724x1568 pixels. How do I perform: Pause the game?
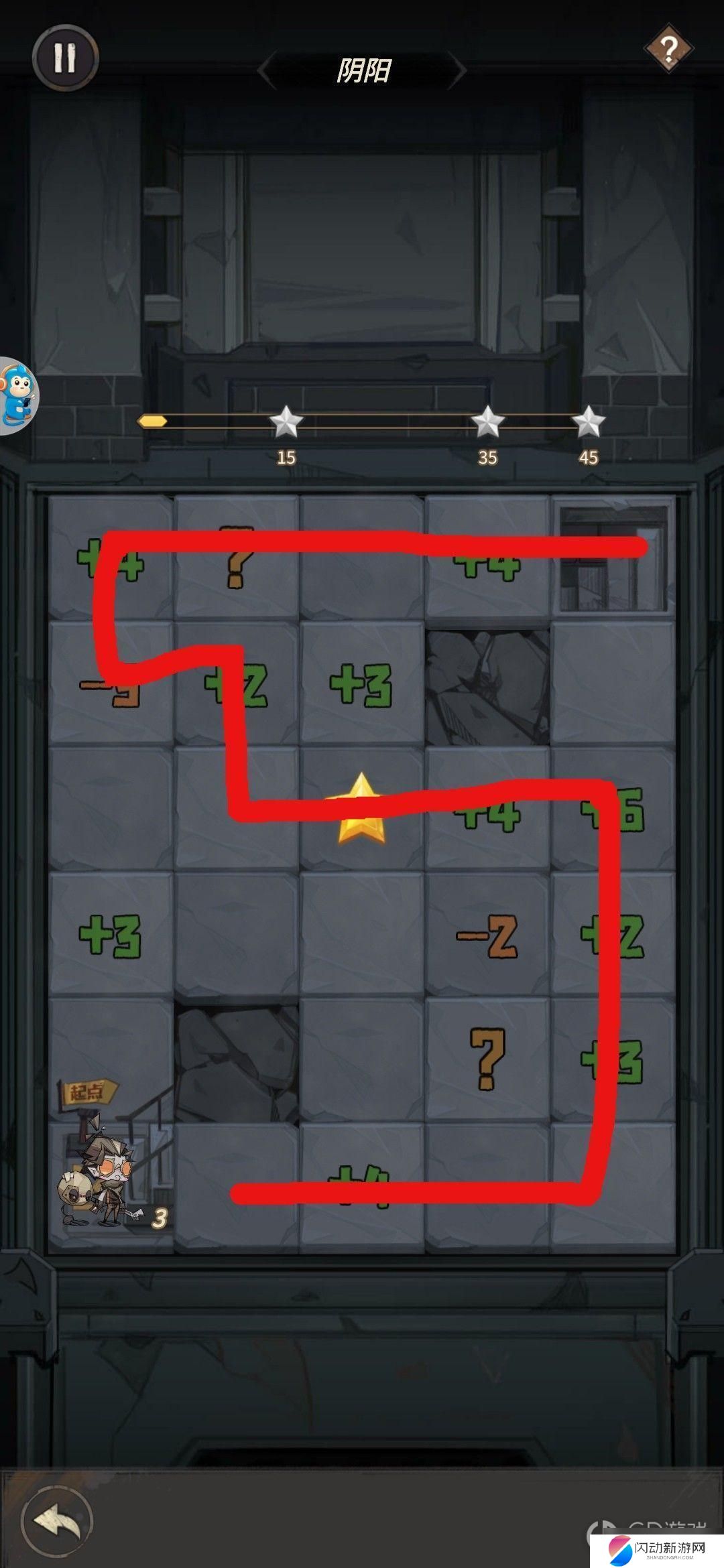click(65, 58)
